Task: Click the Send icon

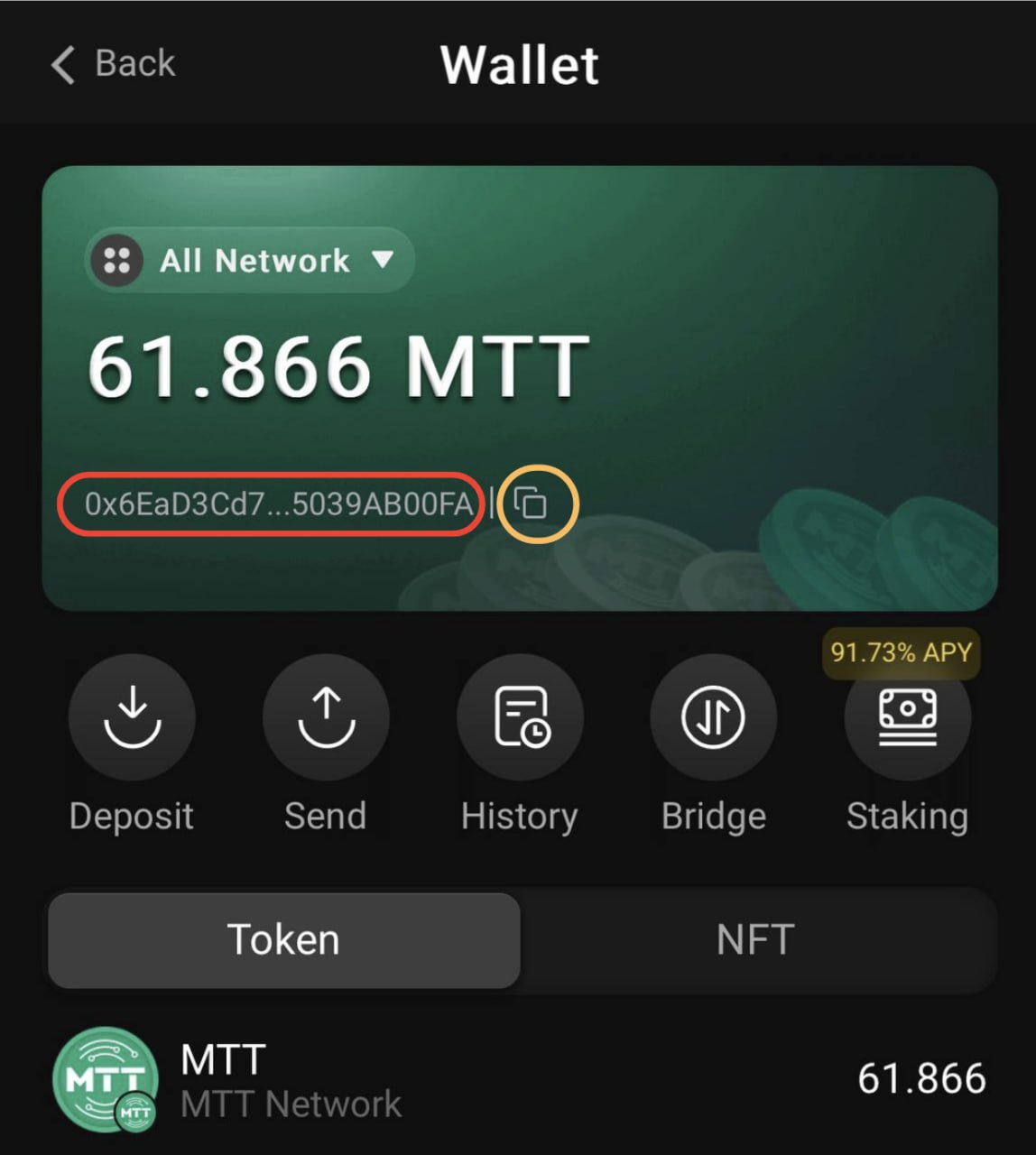Action: click(x=327, y=716)
